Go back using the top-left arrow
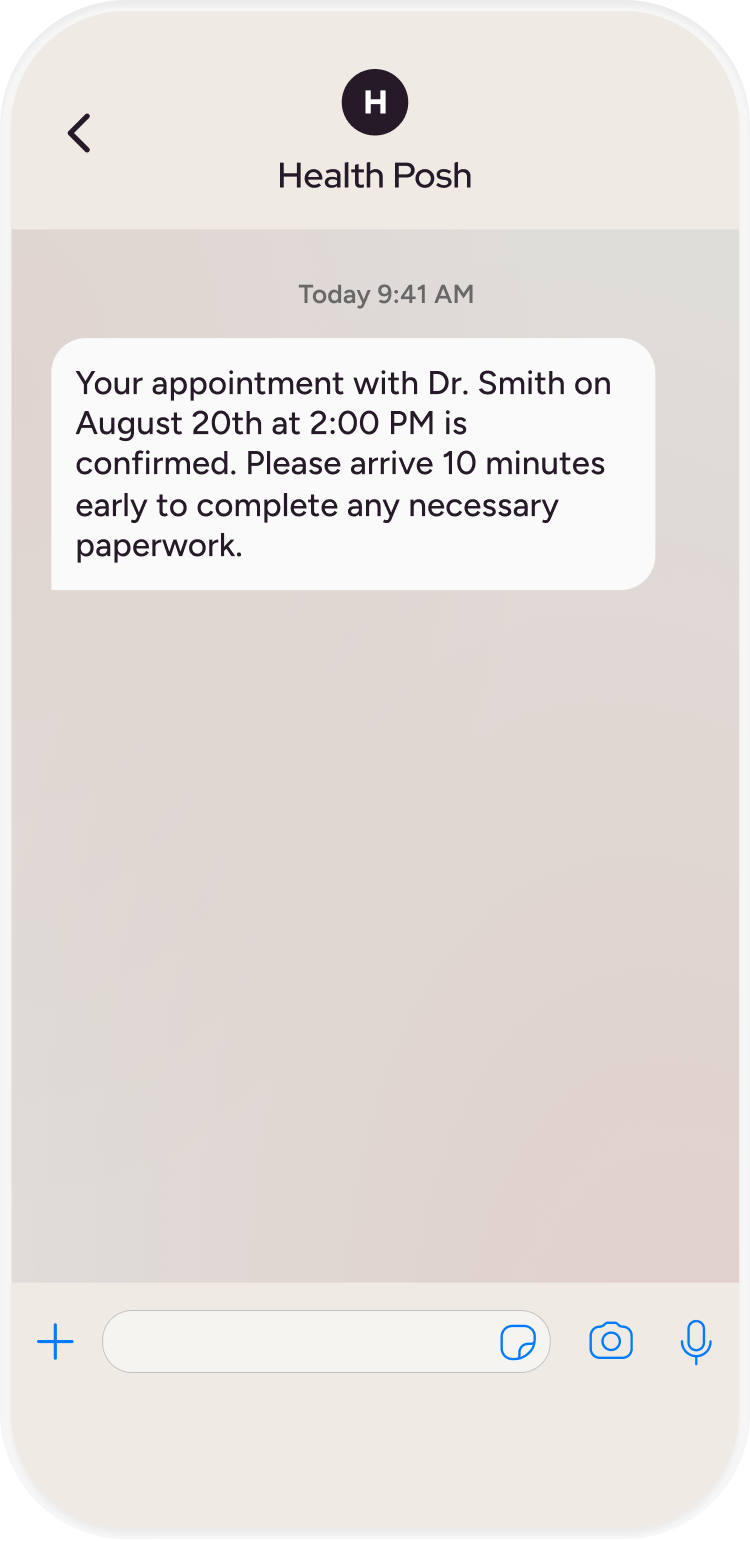Viewport: 750px width, 1541px height. 79,133
